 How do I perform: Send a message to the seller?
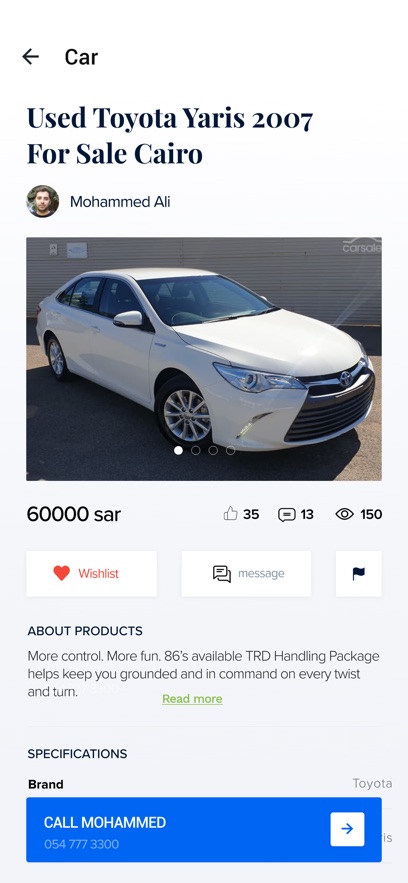click(x=246, y=573)
